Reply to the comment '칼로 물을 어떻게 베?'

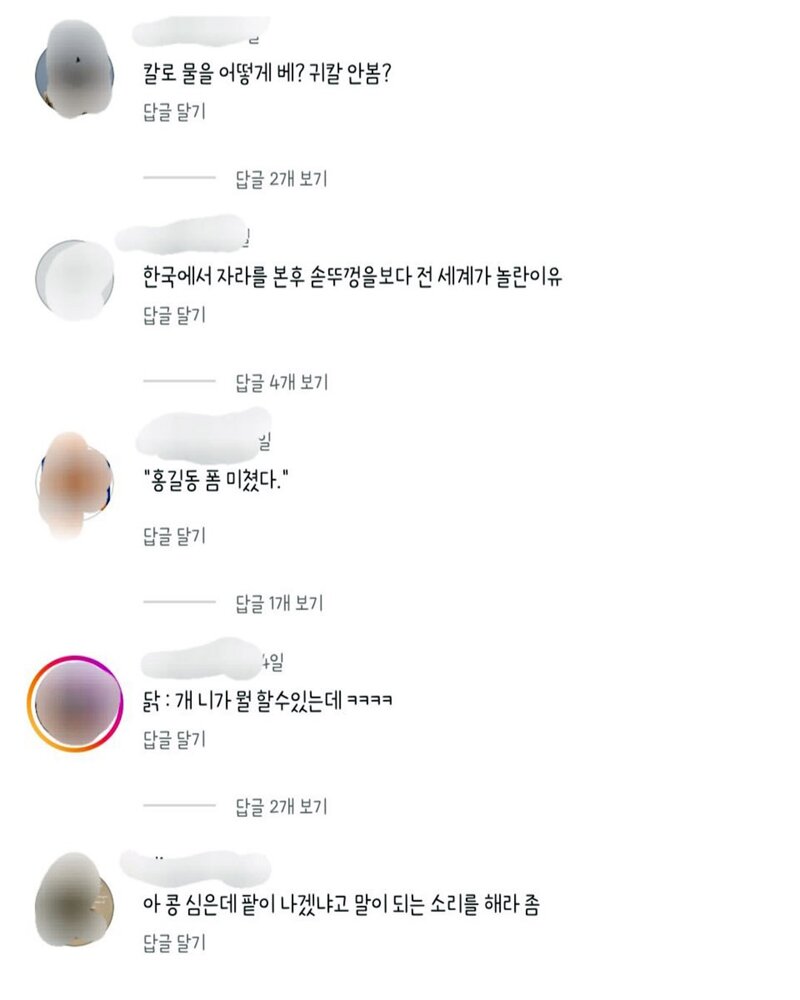click(174, 113)
